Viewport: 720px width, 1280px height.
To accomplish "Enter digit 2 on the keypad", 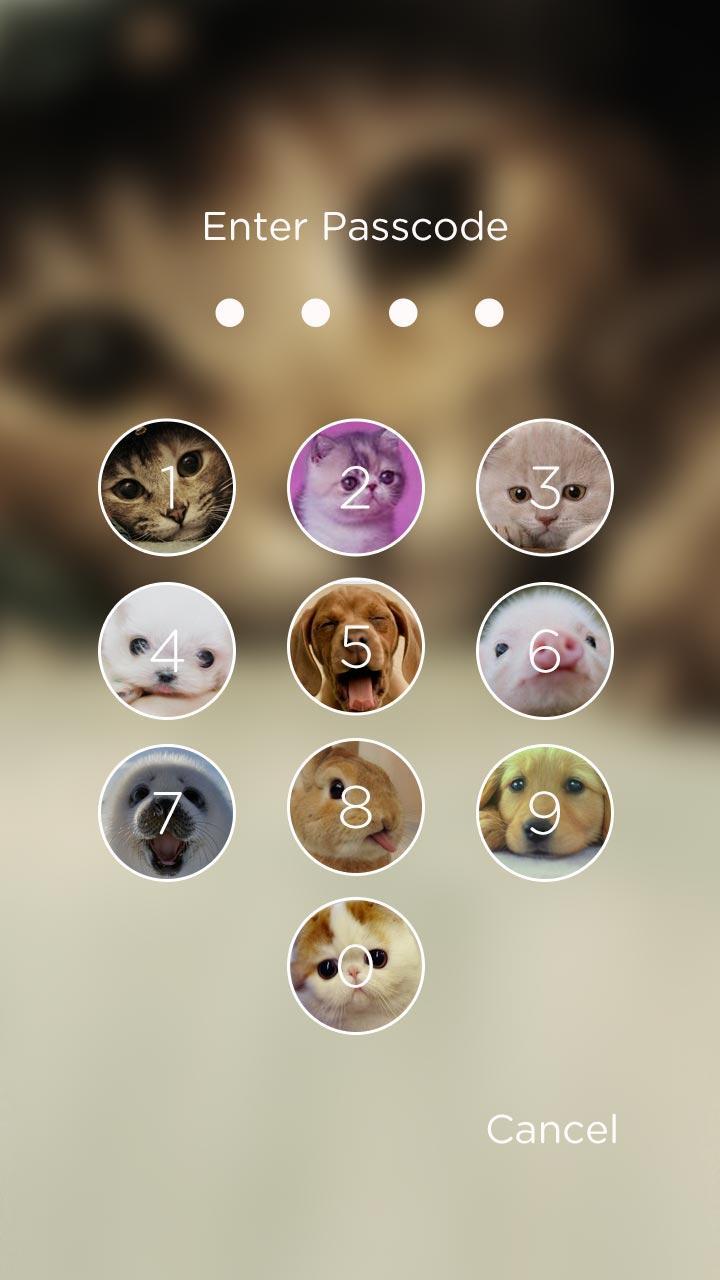I will pos(356,488).
